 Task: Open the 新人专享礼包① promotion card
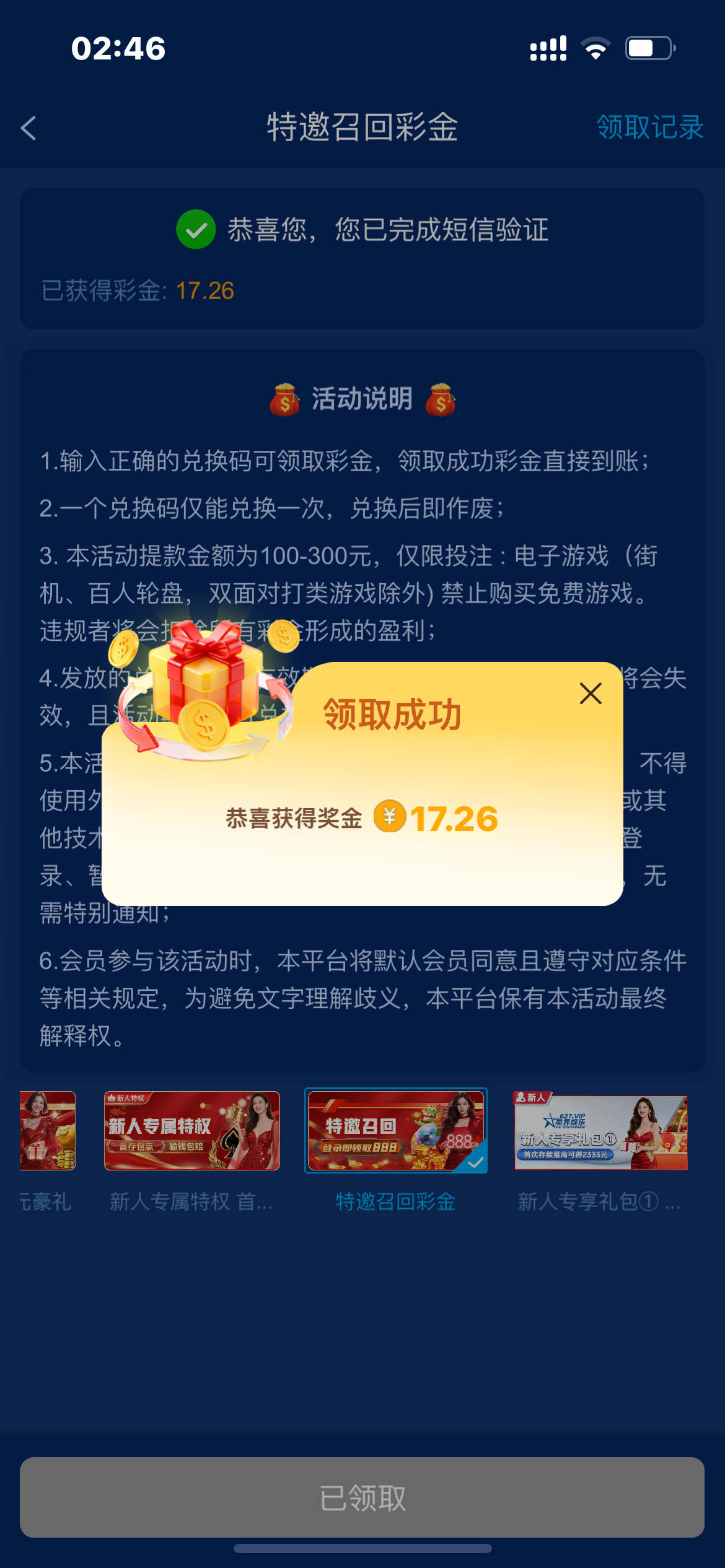600,1131
